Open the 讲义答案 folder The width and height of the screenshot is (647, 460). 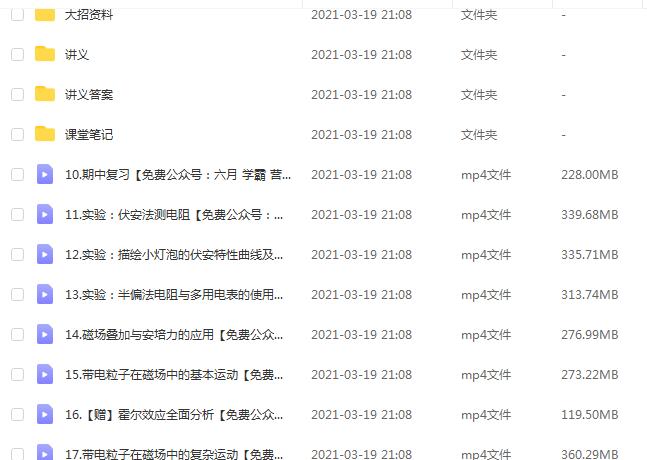pyautogui.click(x=89, y=95)
